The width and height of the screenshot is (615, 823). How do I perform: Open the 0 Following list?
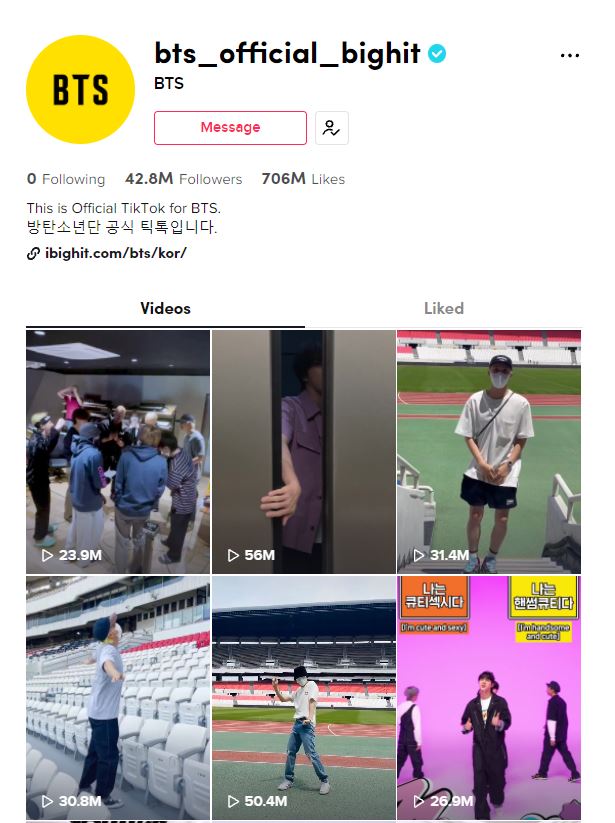click(x=66, y=179)
